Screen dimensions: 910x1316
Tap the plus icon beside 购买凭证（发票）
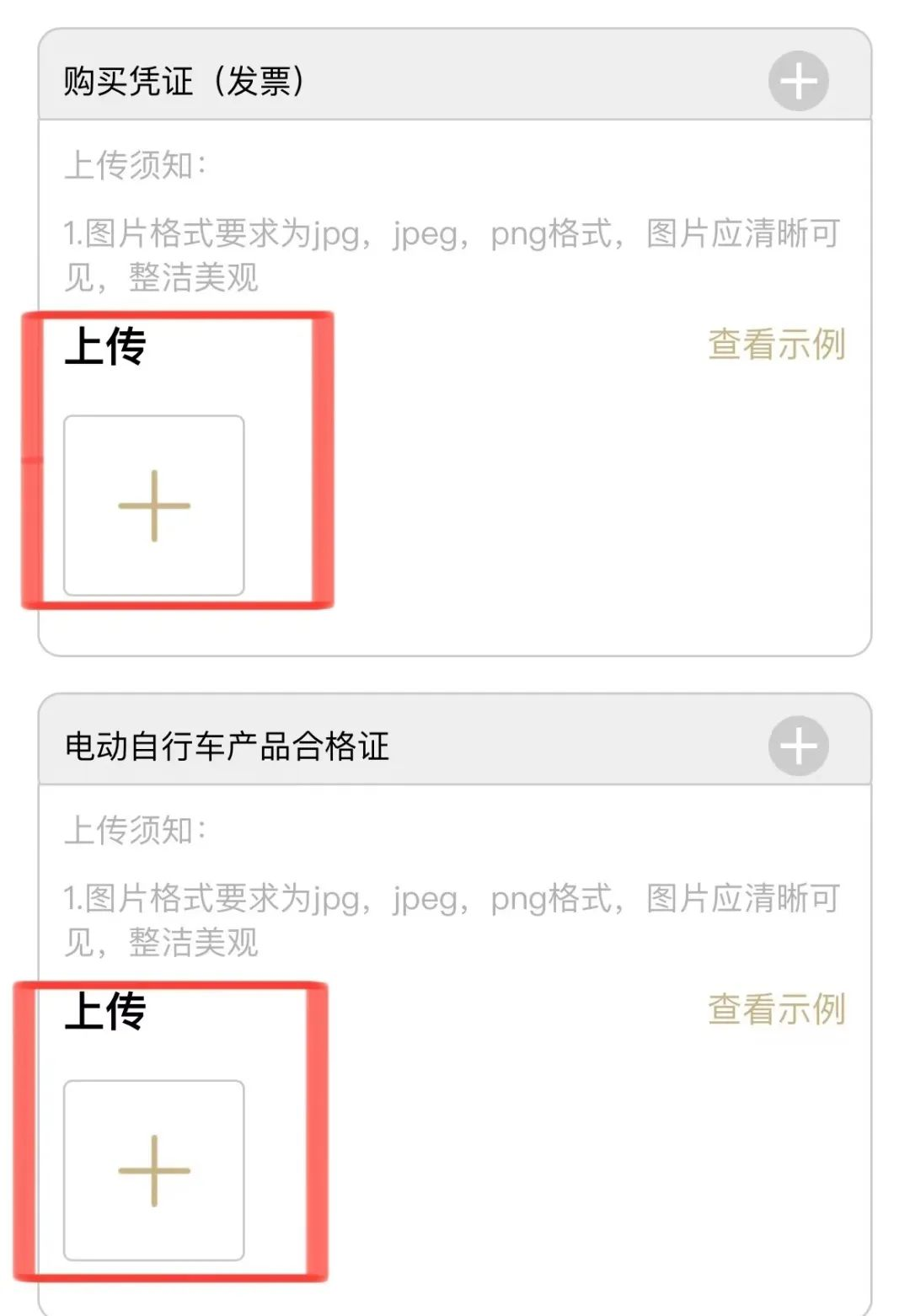(798, 81)
